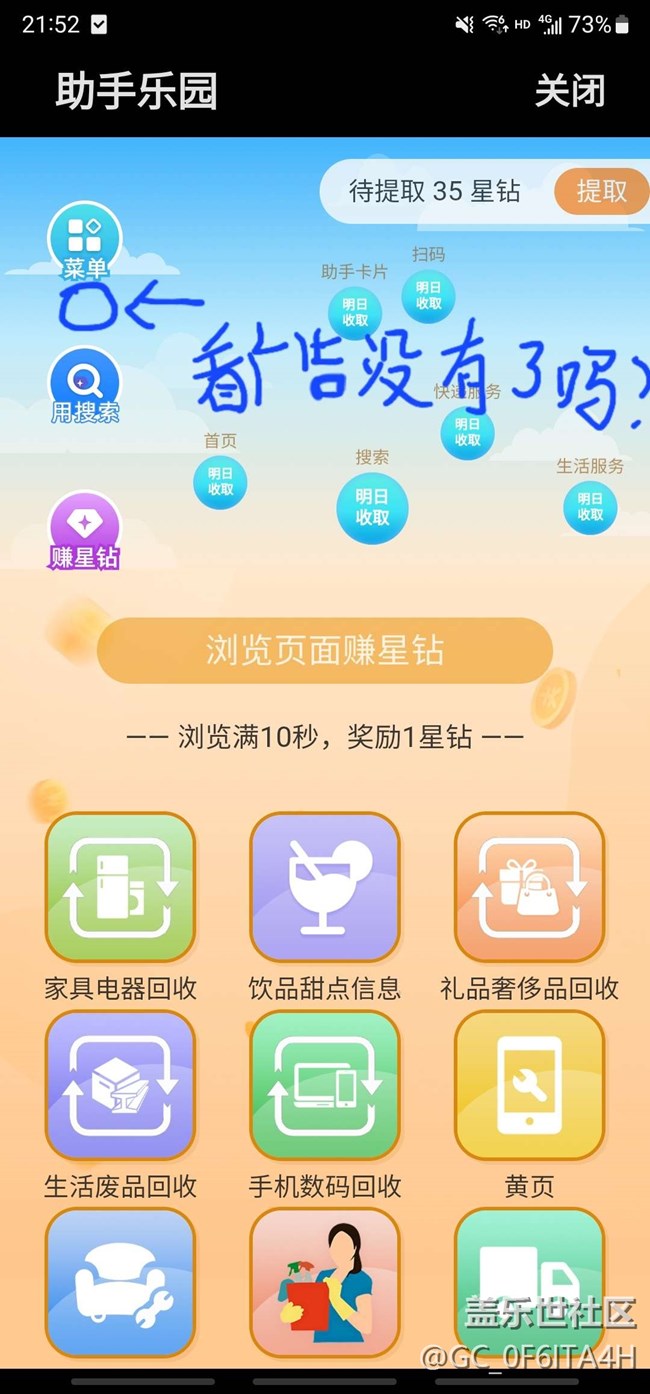Screen dimensions: 650x1394
Task: Open 饮品甜点信息 category
Action: (x=325, y=888)
